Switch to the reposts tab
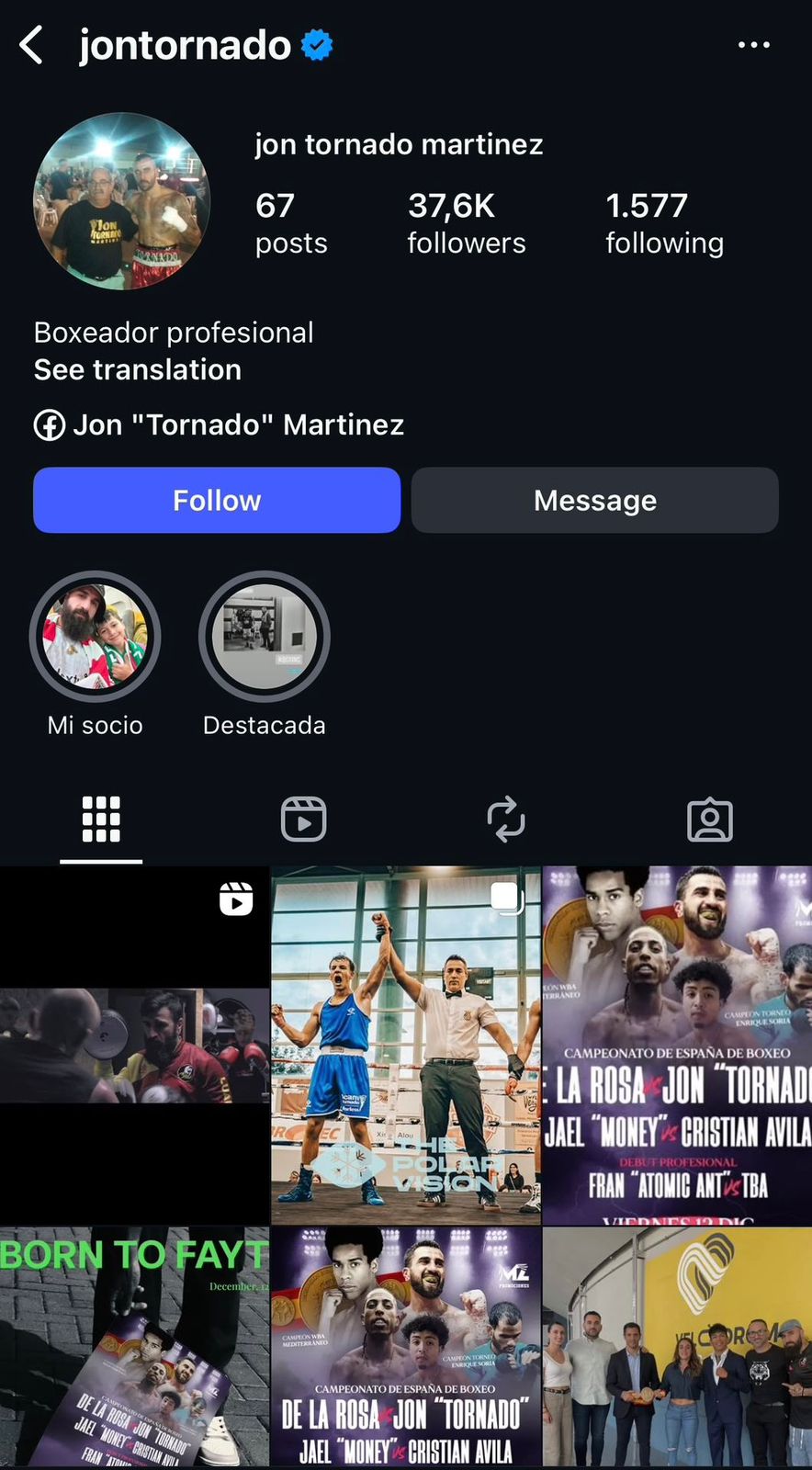This screenshot has width=812, height=1470. [506, 819]
